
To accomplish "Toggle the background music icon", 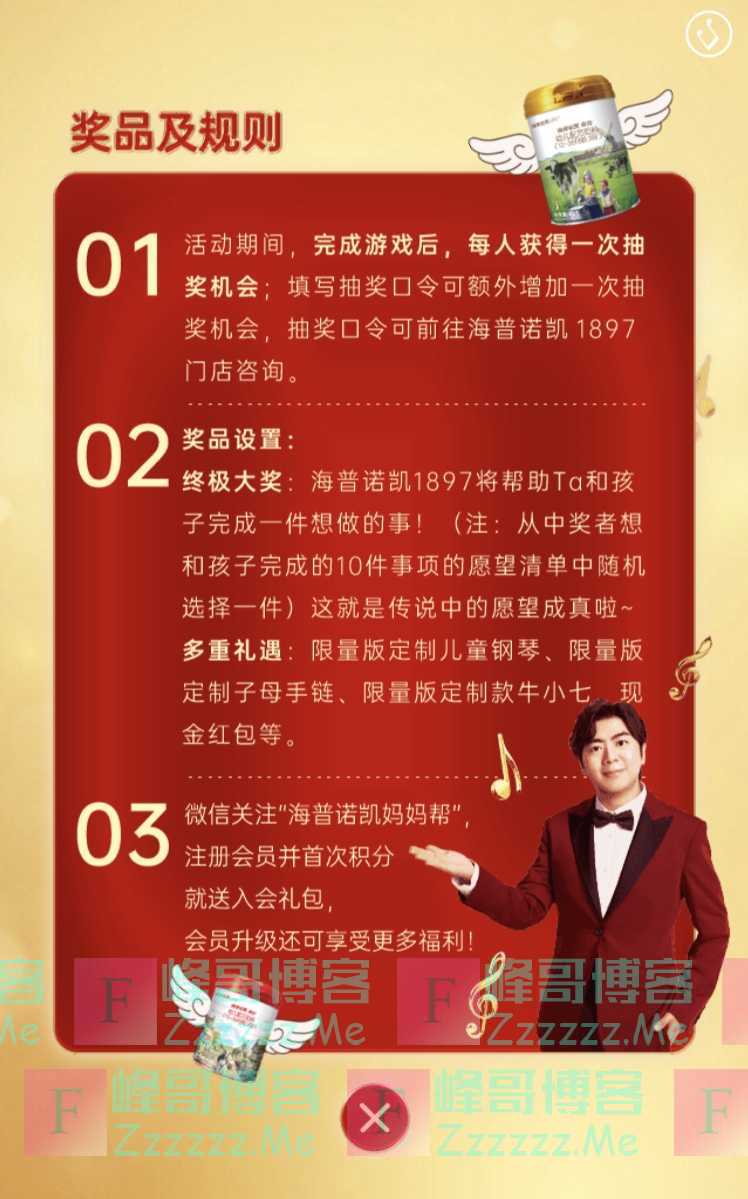I will pos(708,35).
